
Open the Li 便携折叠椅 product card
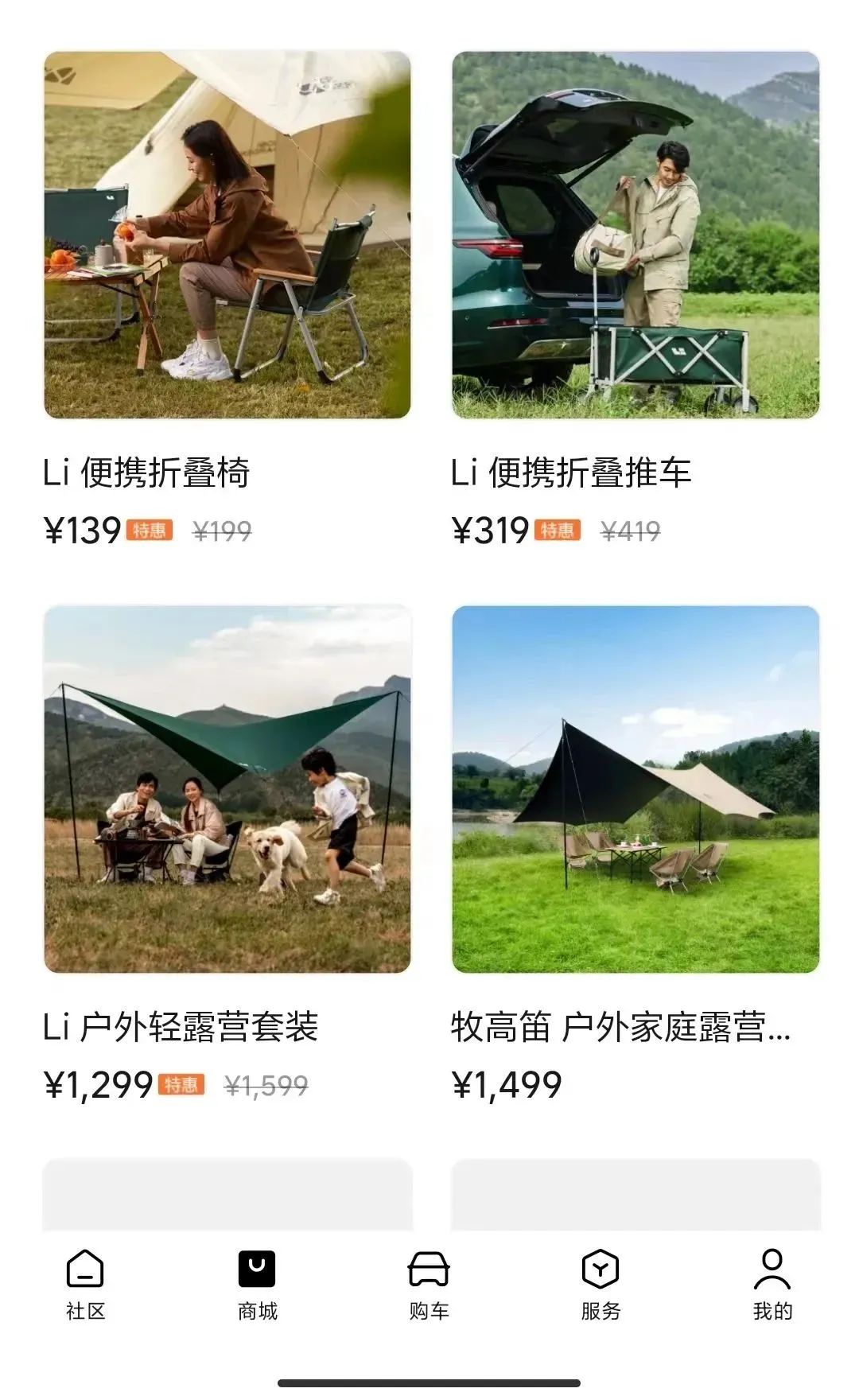coord(227,235)
